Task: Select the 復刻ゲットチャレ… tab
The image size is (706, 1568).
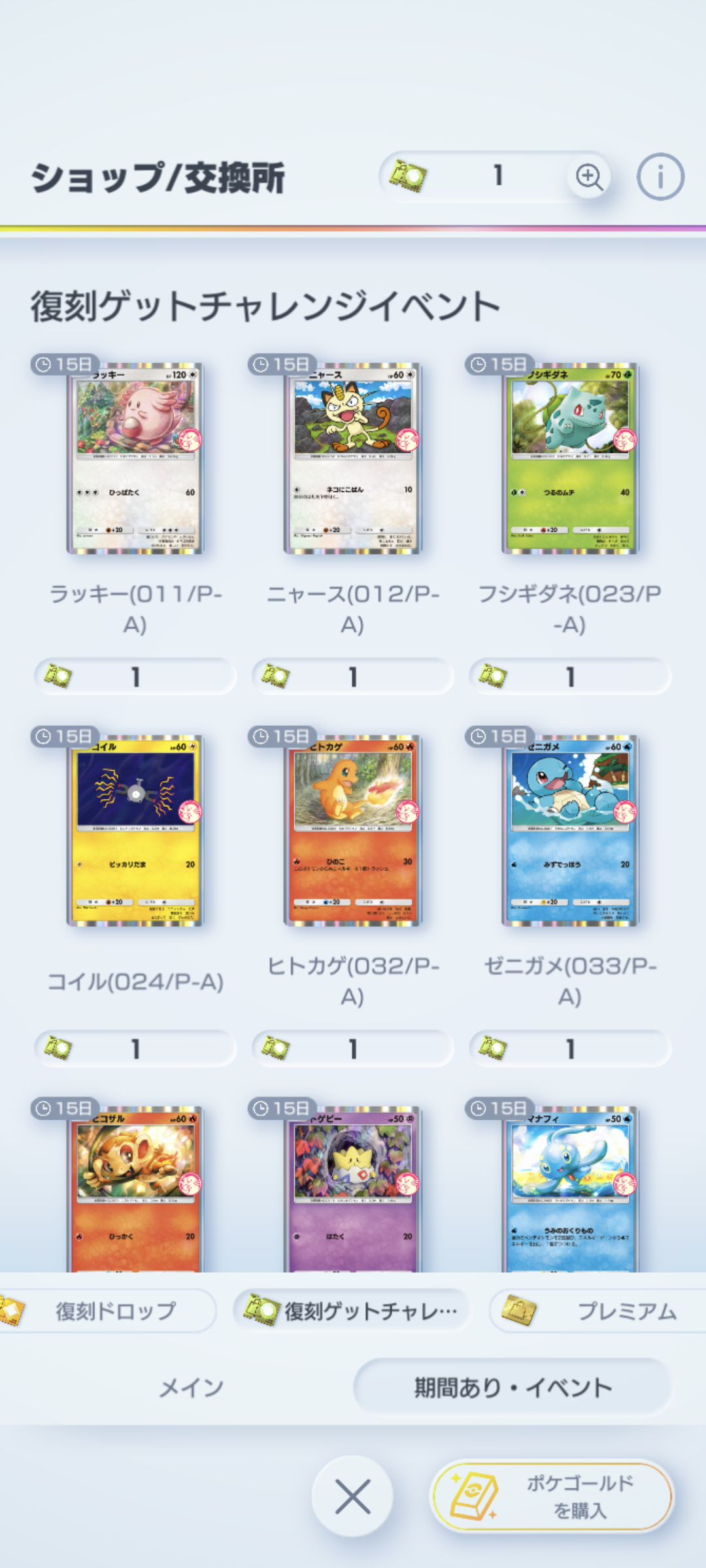Action: (x=352, y=1311)
